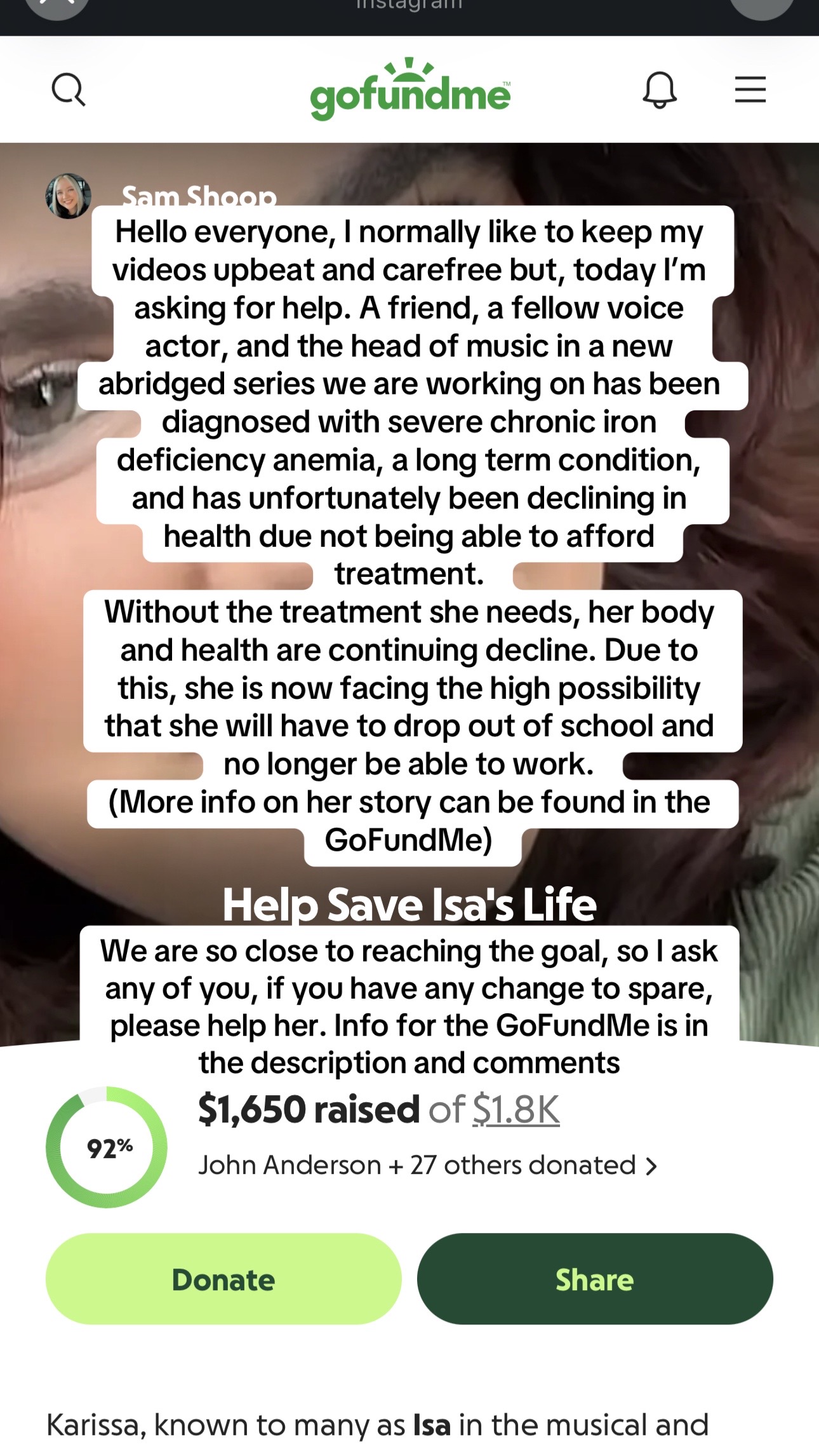Open the hamburger menu
This screenshot has width=819, height=1456.
point(750,89)
